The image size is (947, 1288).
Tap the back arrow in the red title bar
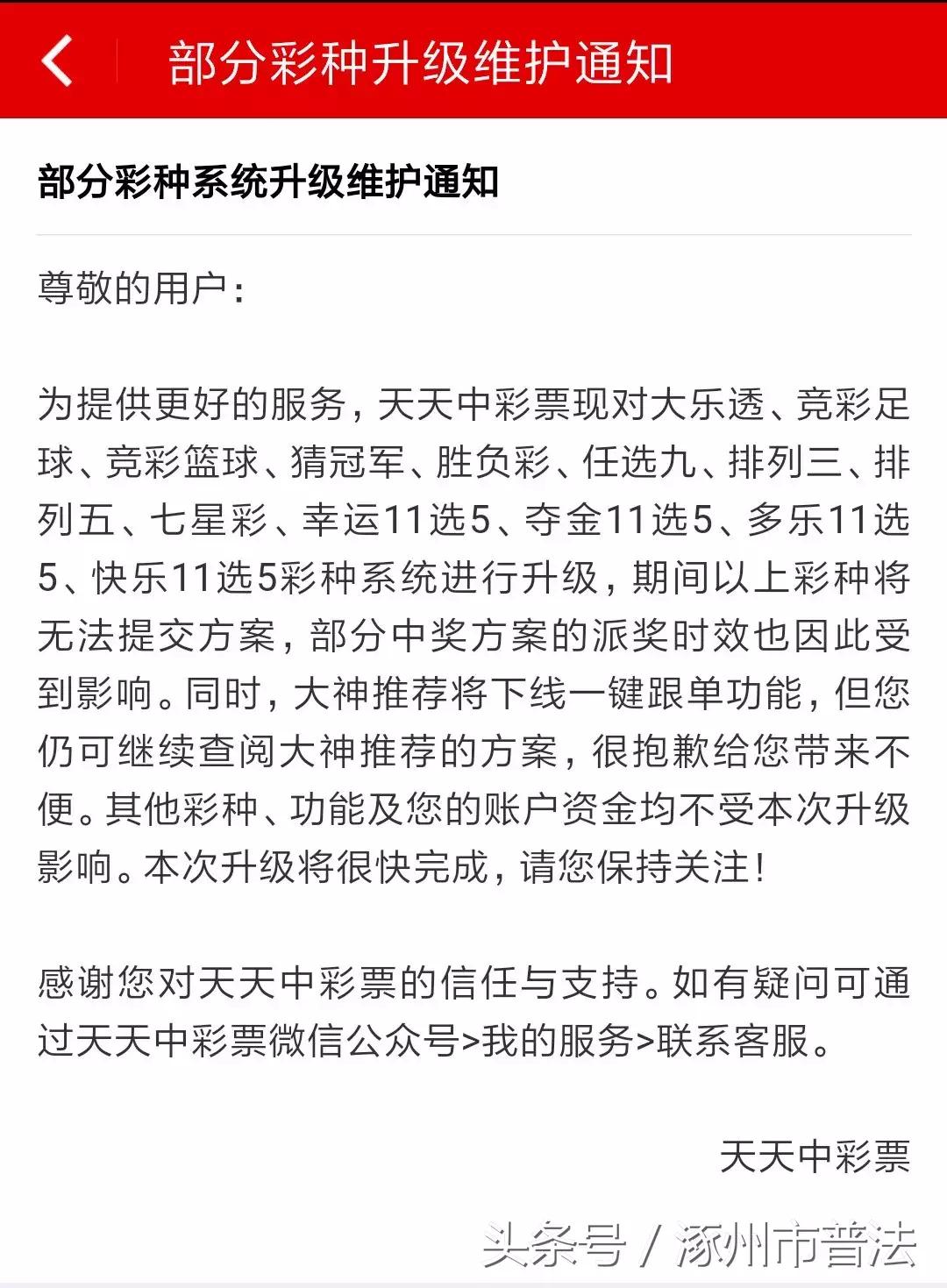click(x=54, y=61)
